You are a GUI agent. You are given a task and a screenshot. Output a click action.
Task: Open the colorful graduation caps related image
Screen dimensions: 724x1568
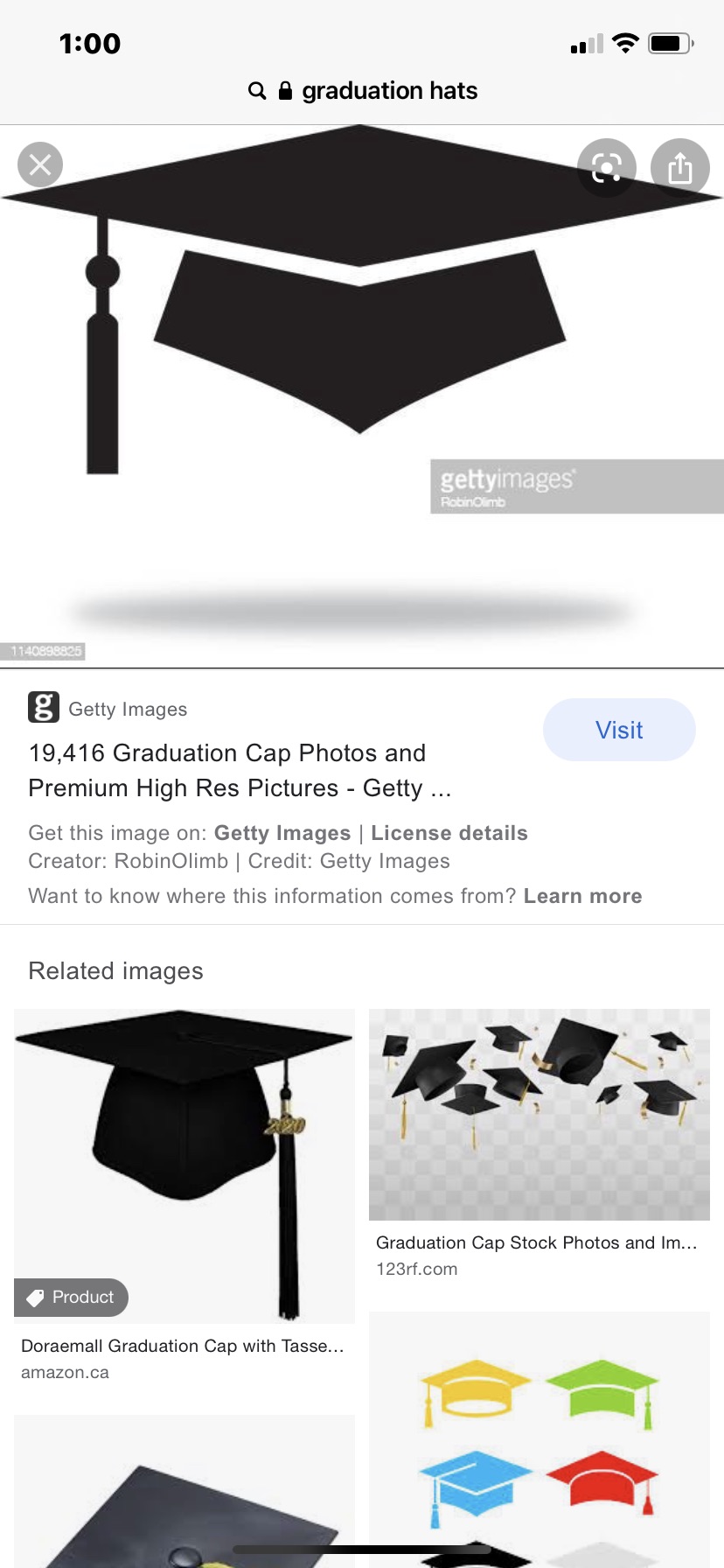[x=539, y=1435]
